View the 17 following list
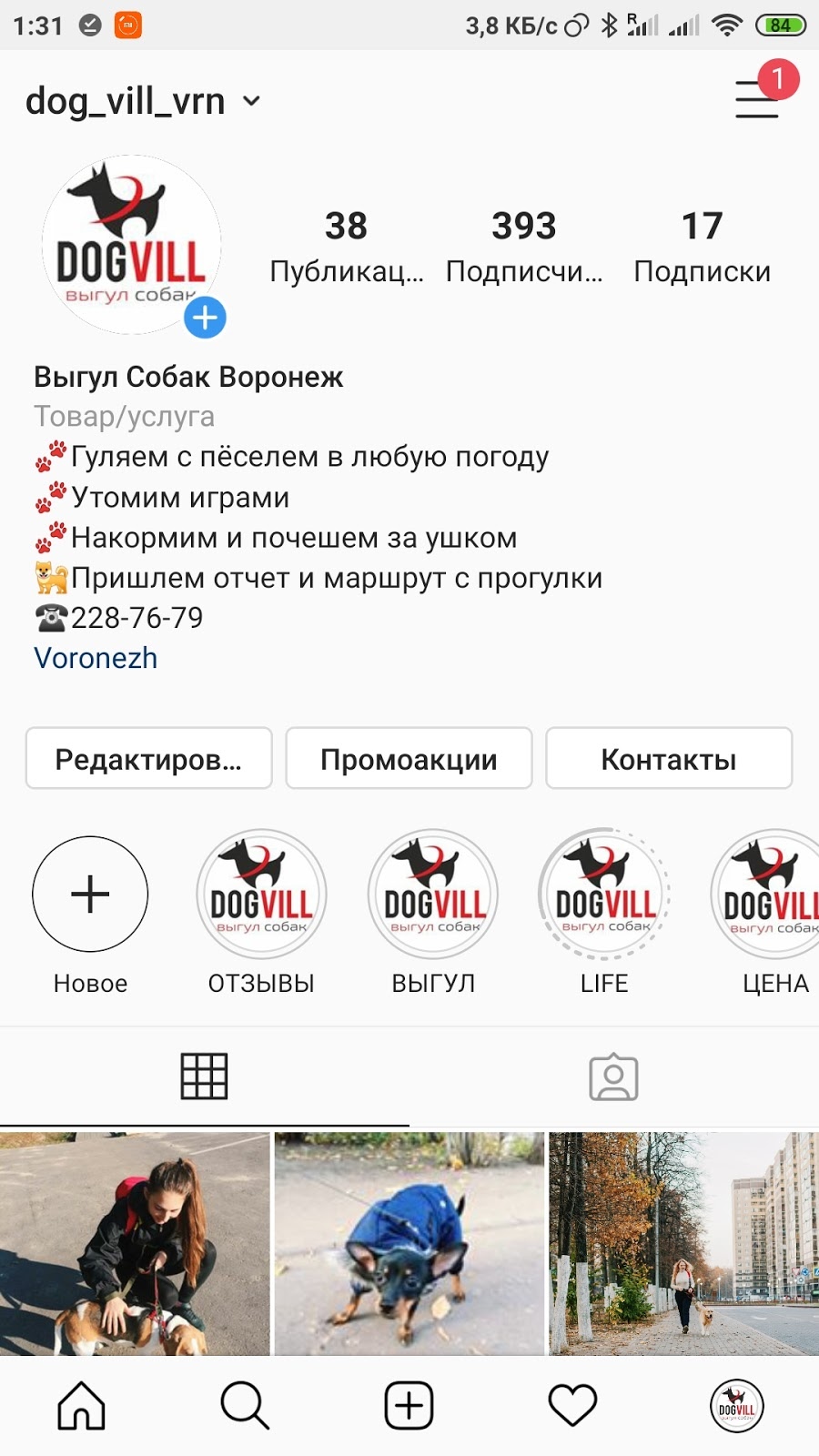This screenshot has width=819, height=1456. (x=702, y=246)
